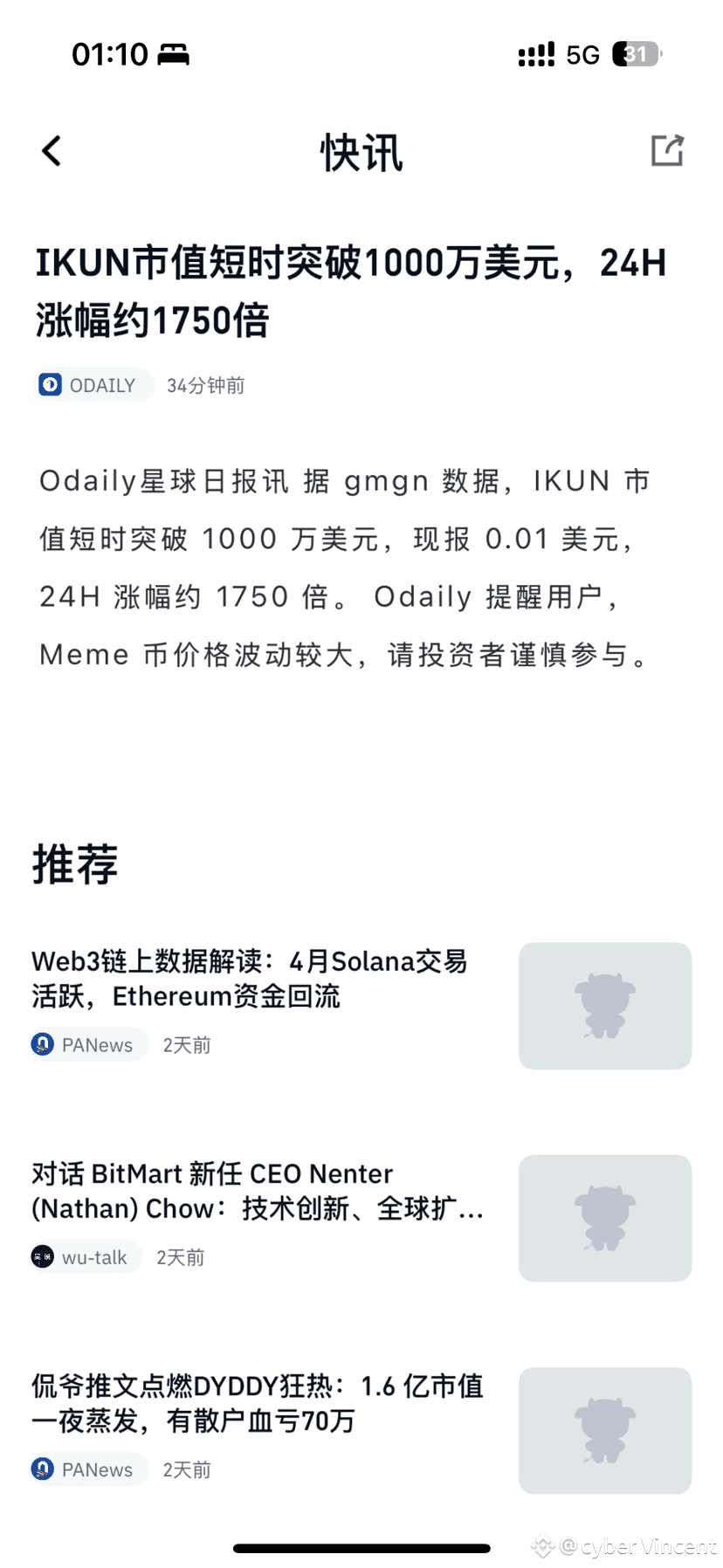Tap the thumbnail beside the Solana article
The width and height of the screenshot is (723, 1568).
[605, 1006]
